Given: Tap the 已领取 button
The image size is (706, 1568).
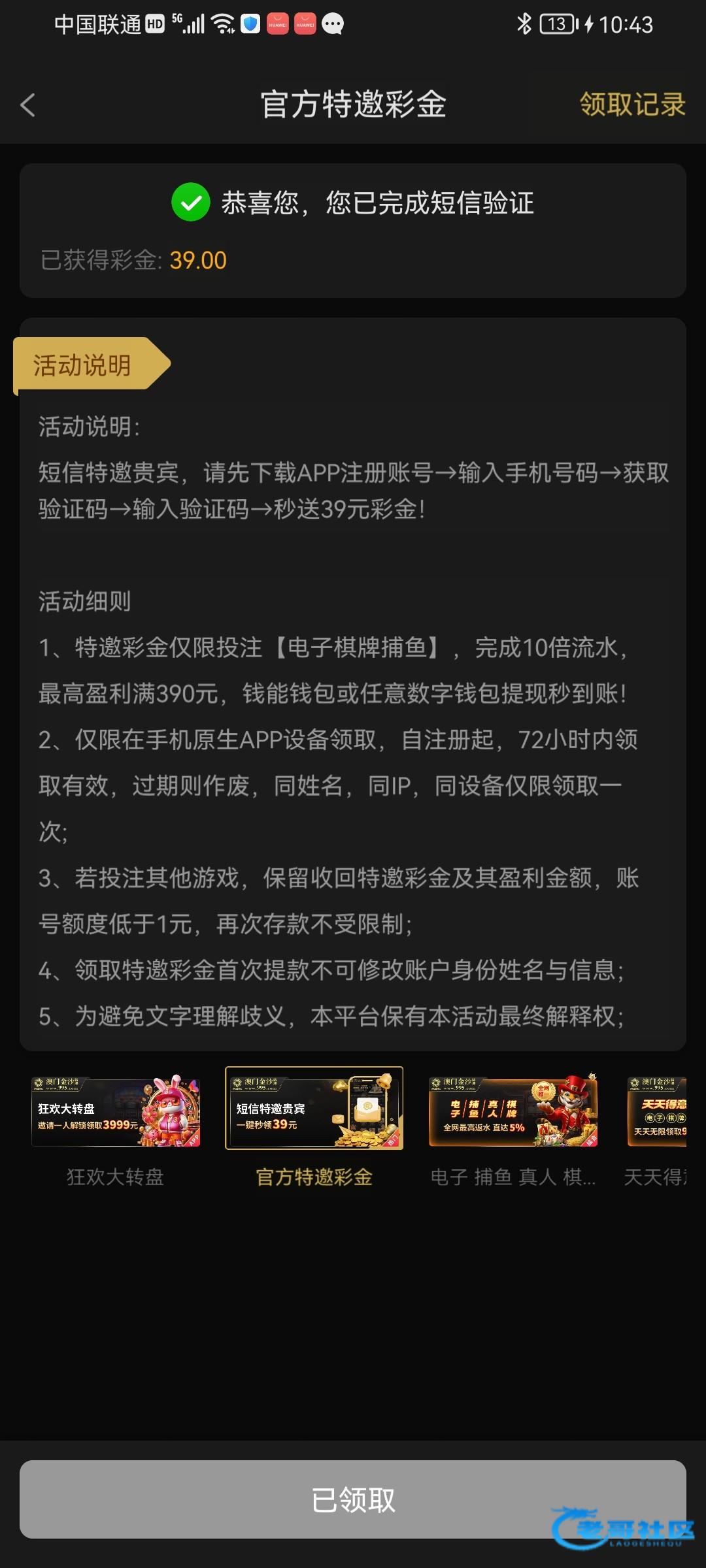Looking at the screenshot, I should (x=353, y=1499).
